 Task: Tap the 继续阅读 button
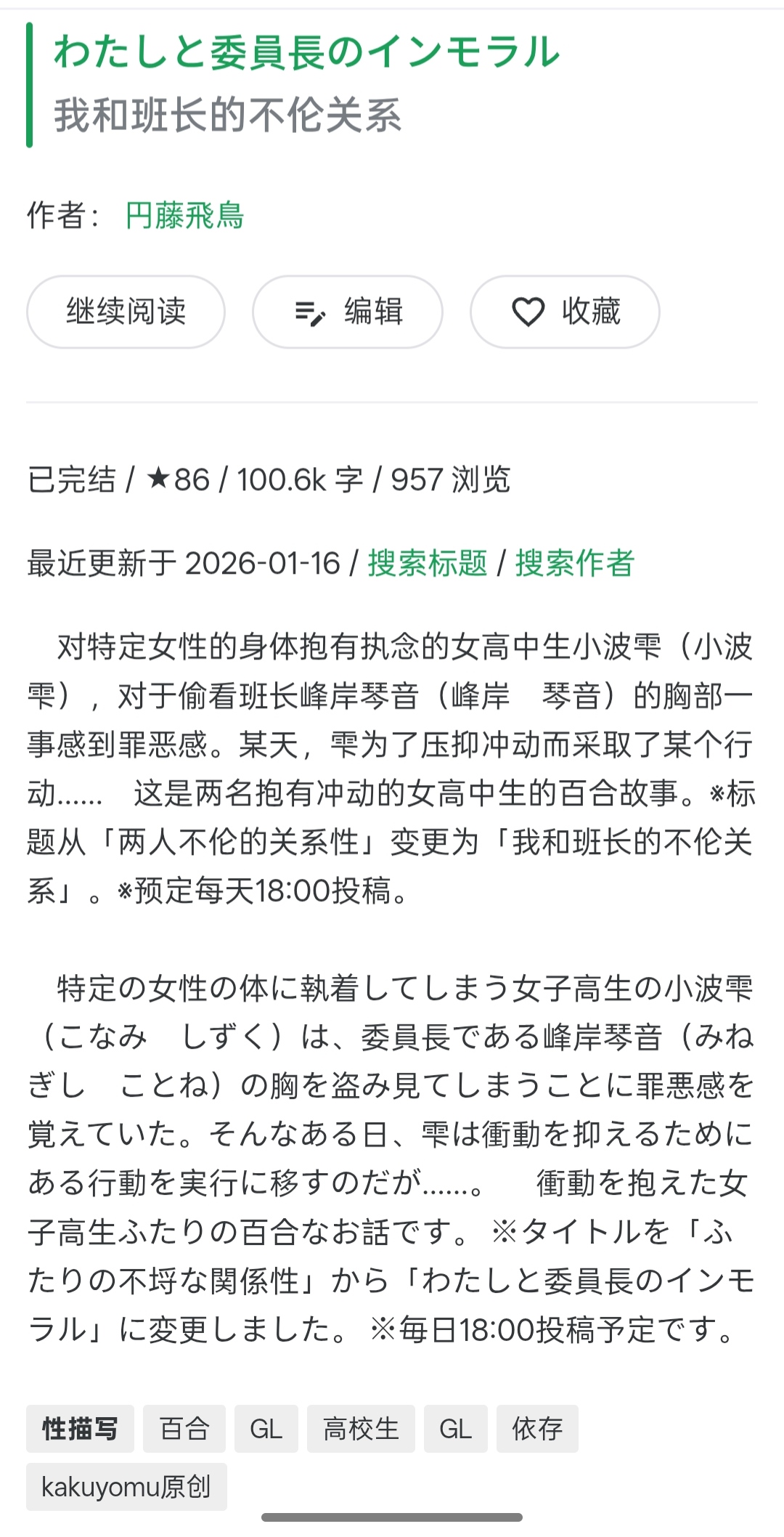(126, 312)
